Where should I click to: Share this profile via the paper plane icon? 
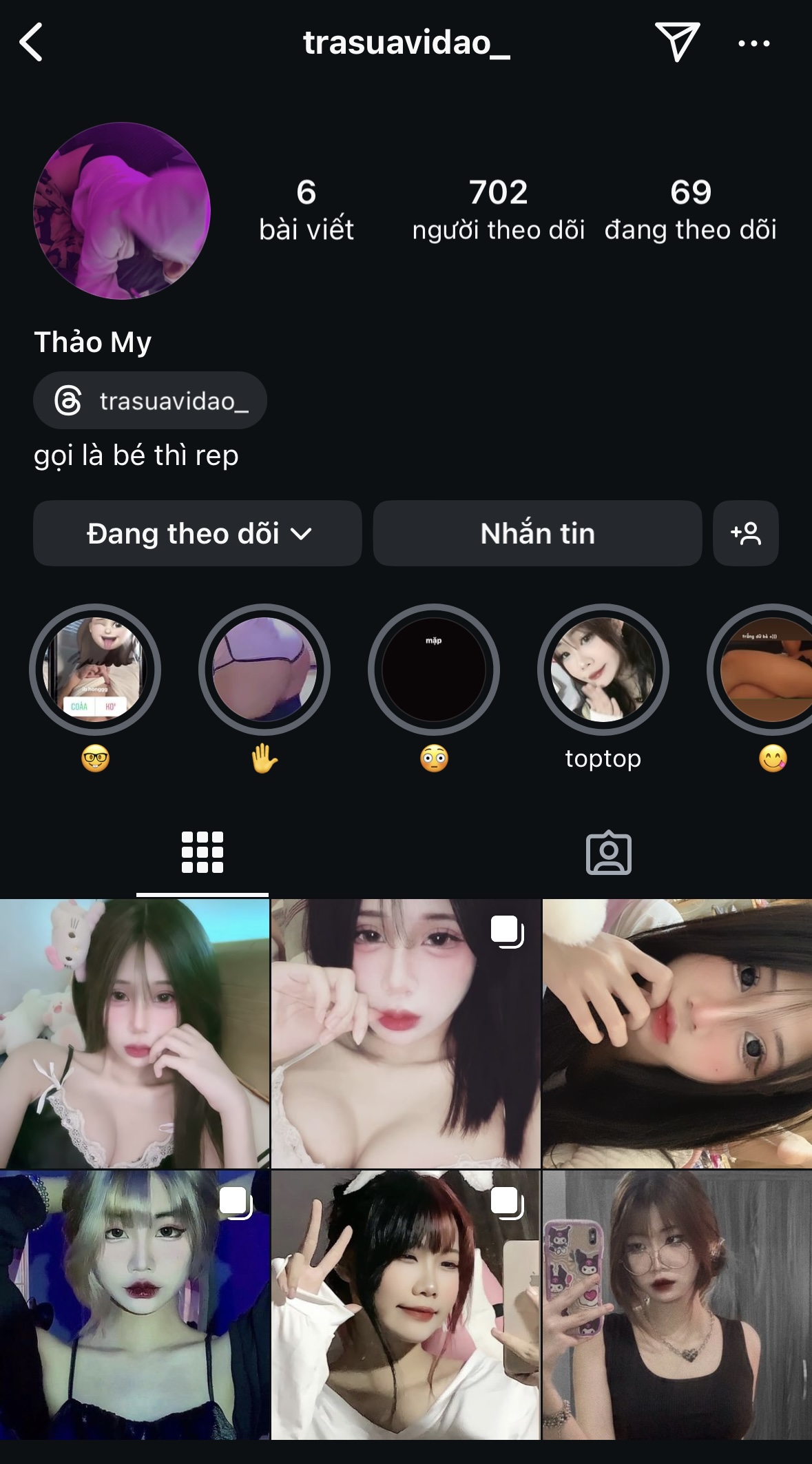click(677, 41)
